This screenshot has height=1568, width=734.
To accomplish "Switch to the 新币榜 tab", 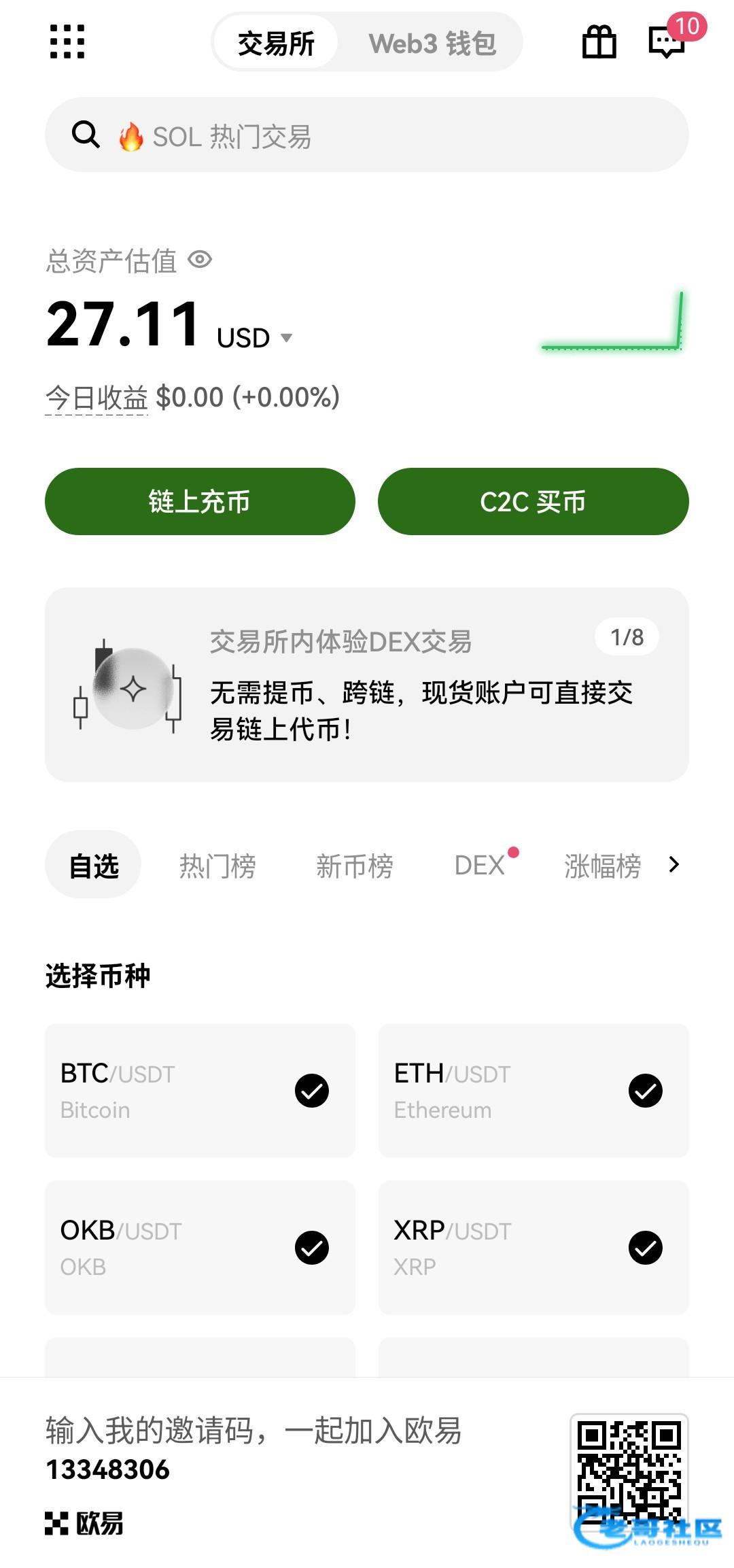I will [x=354, y=866].
